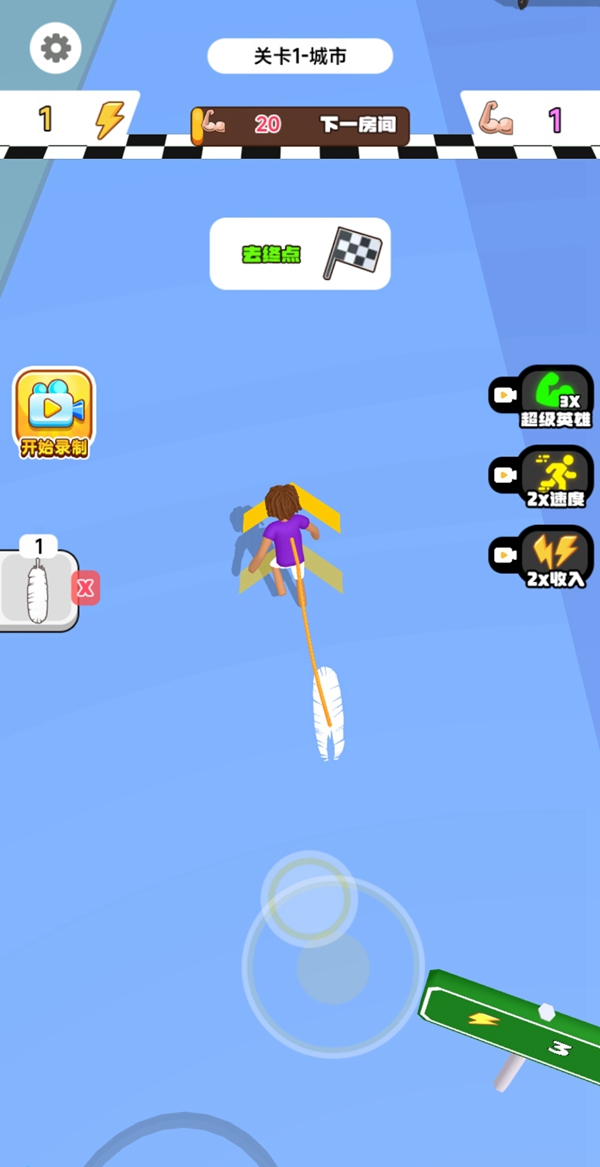Select the feather item slot
Screen dimensions: 600x1167
click(x=38, y=590)
